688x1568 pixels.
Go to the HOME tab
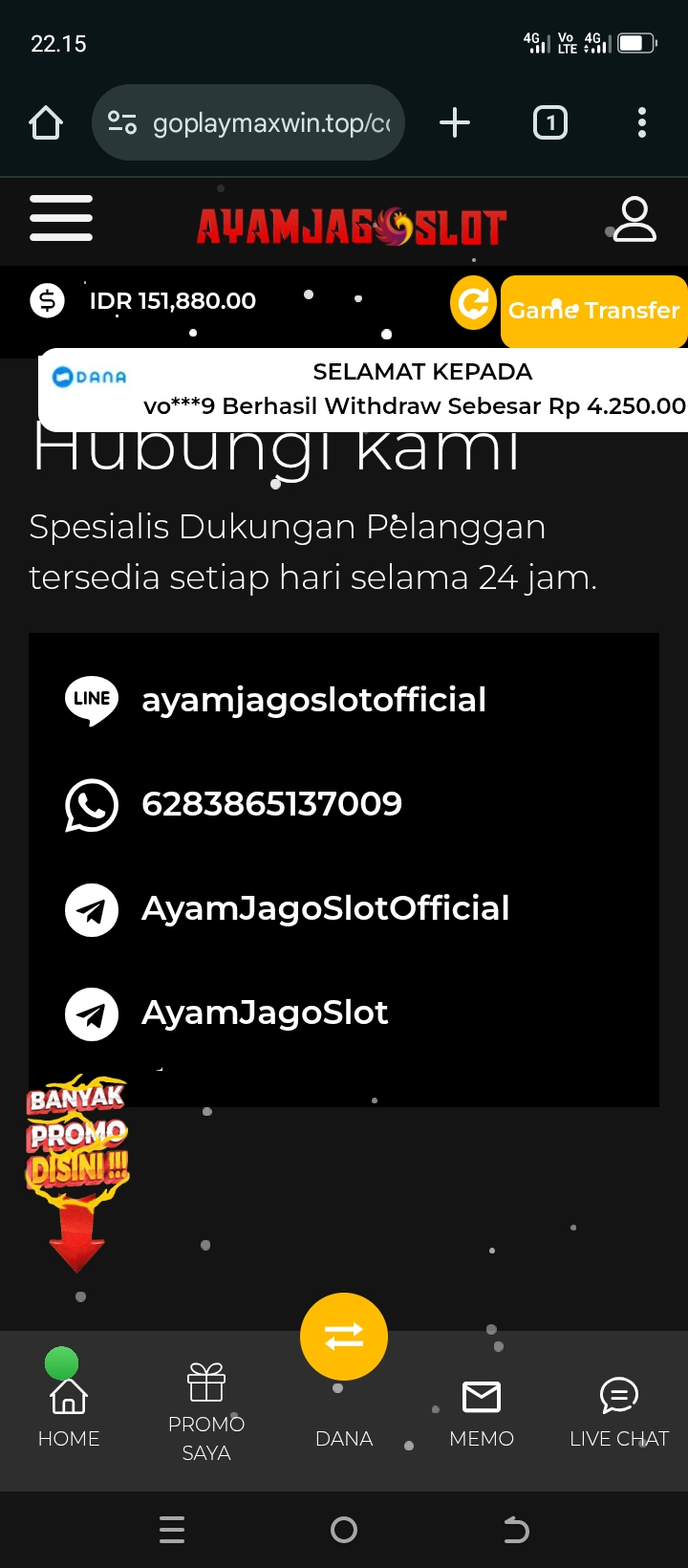point(69,1410)
